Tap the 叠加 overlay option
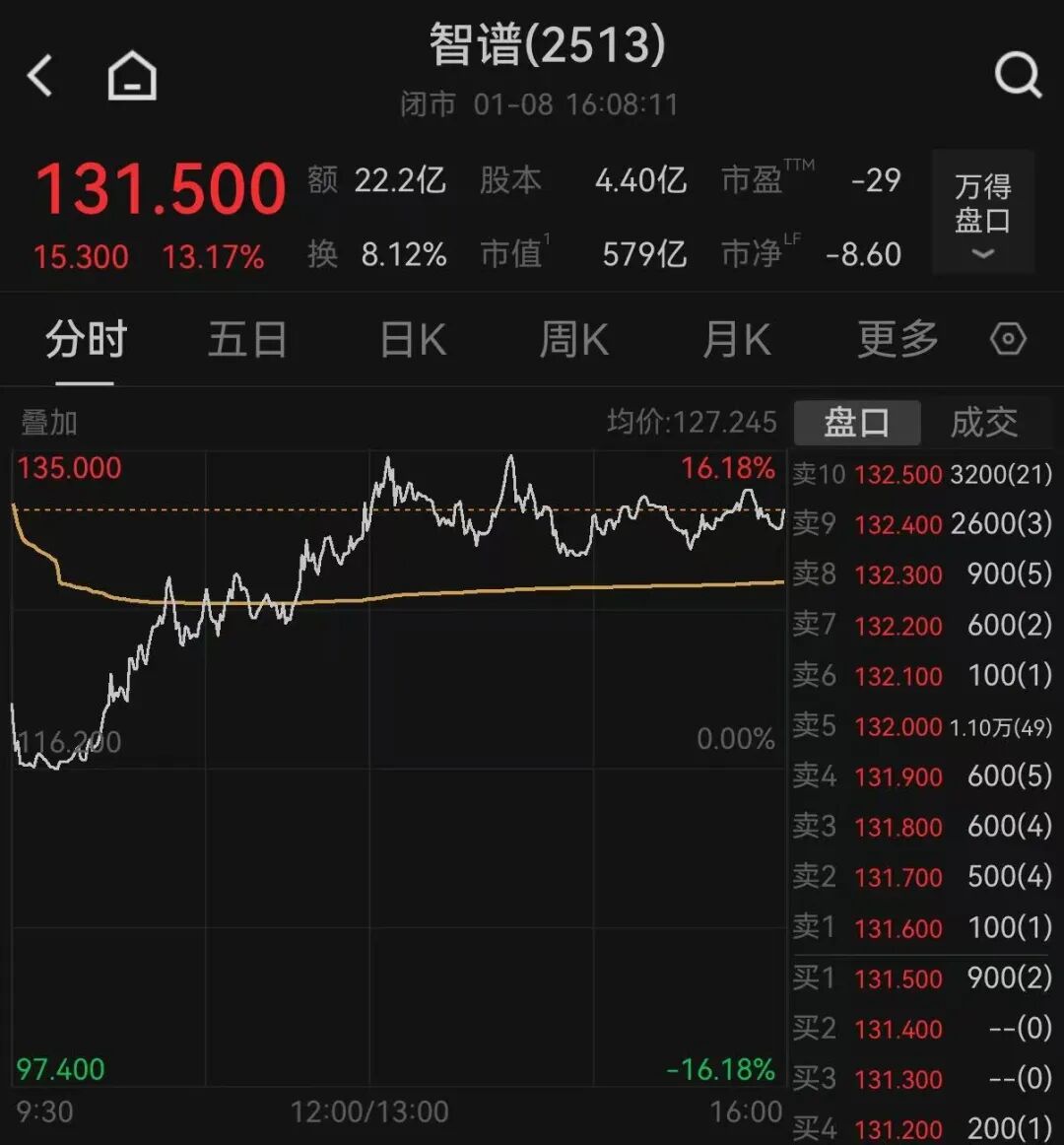The image size is (1064, 1145). click(x=49, y=423)
